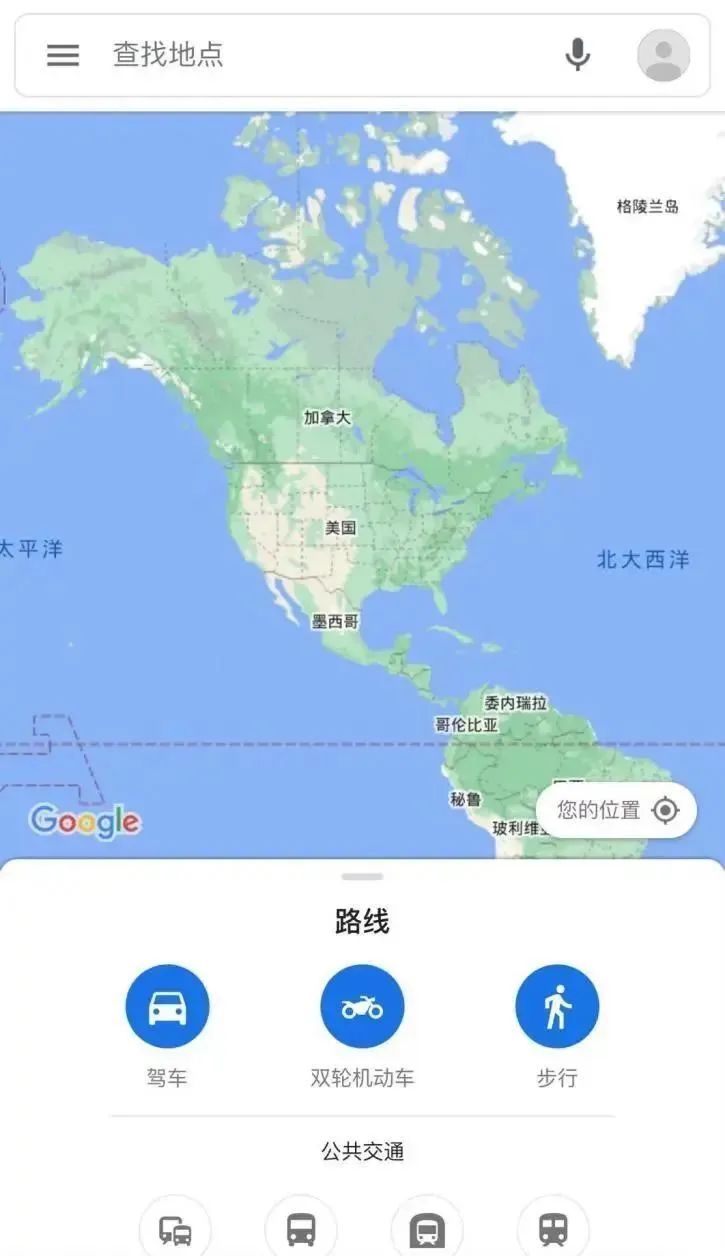This screenshot has width=725, height=1256.
Task: Click the microphone voice search icon
Action: (577, 56)
